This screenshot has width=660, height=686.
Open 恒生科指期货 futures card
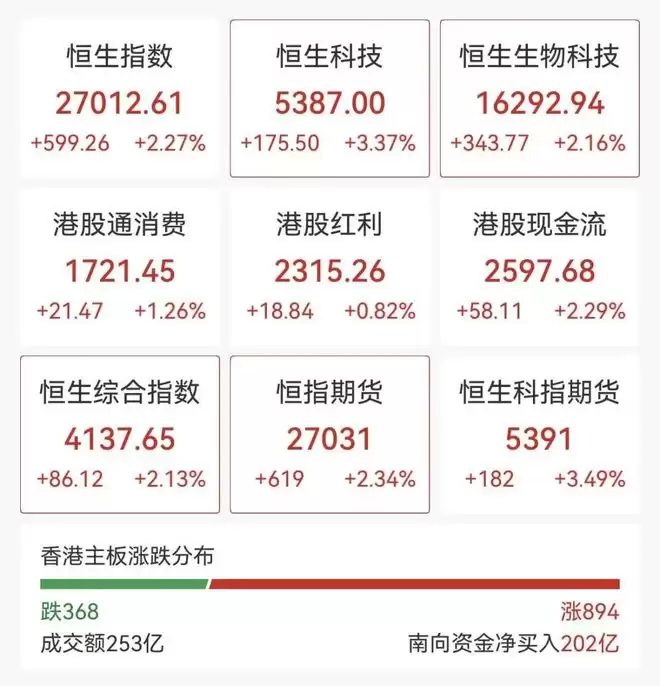[x=539, y=435]
